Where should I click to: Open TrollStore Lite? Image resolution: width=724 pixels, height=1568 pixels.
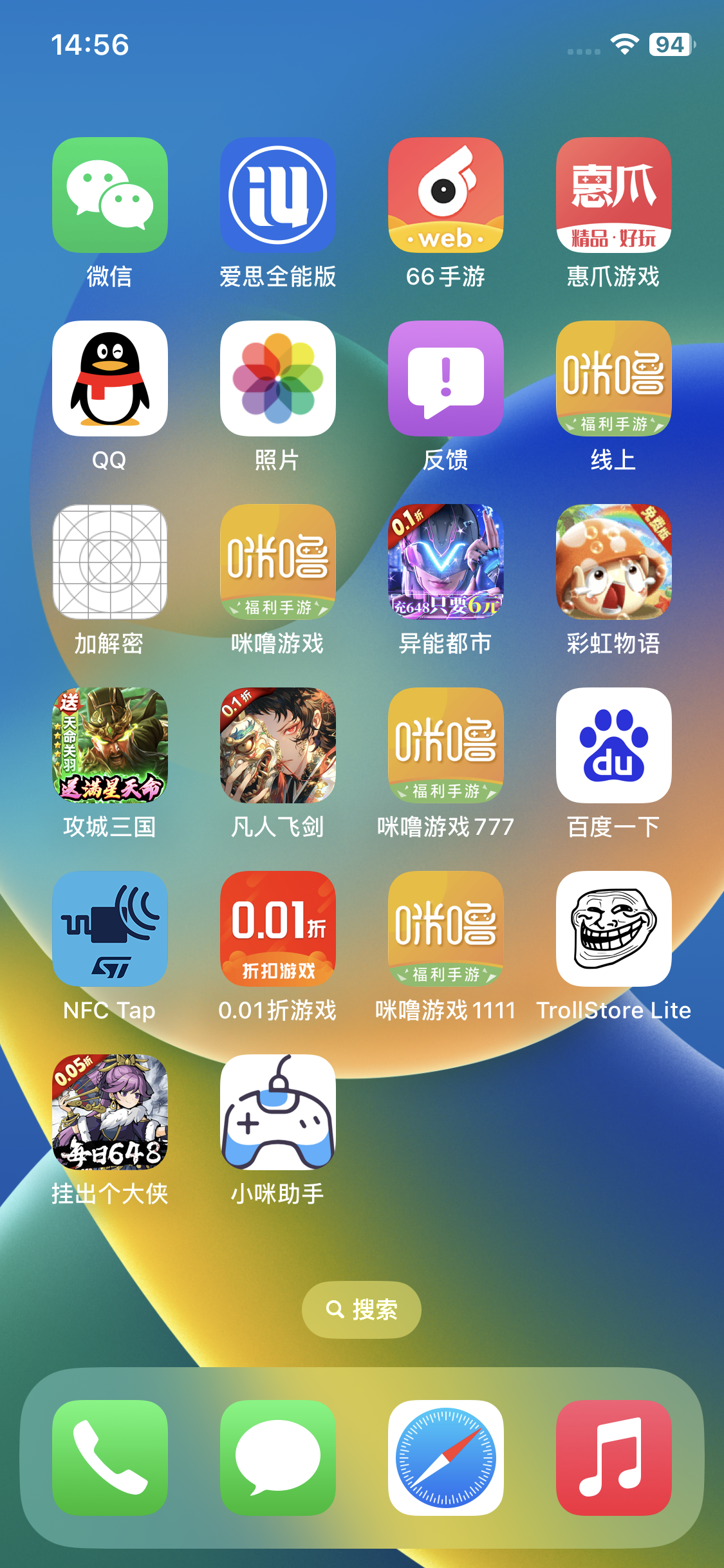pos(614,929)
